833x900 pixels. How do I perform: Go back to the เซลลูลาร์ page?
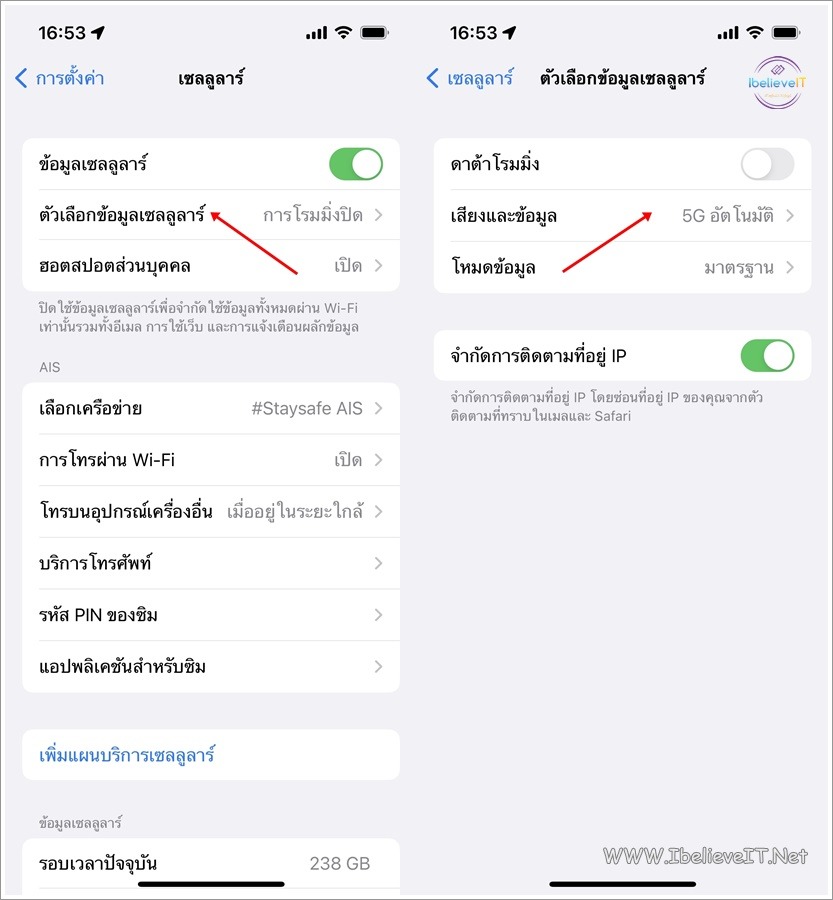tap(470, 78)
